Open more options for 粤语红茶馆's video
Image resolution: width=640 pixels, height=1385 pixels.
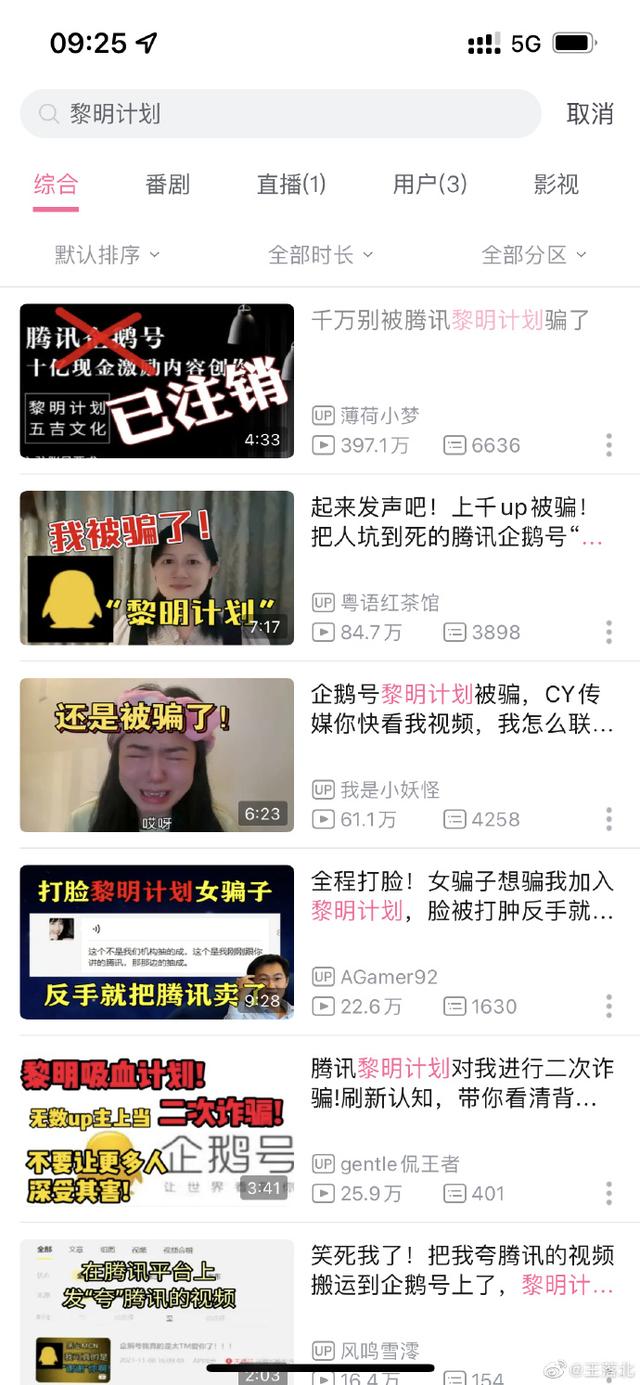coord(608,632)
